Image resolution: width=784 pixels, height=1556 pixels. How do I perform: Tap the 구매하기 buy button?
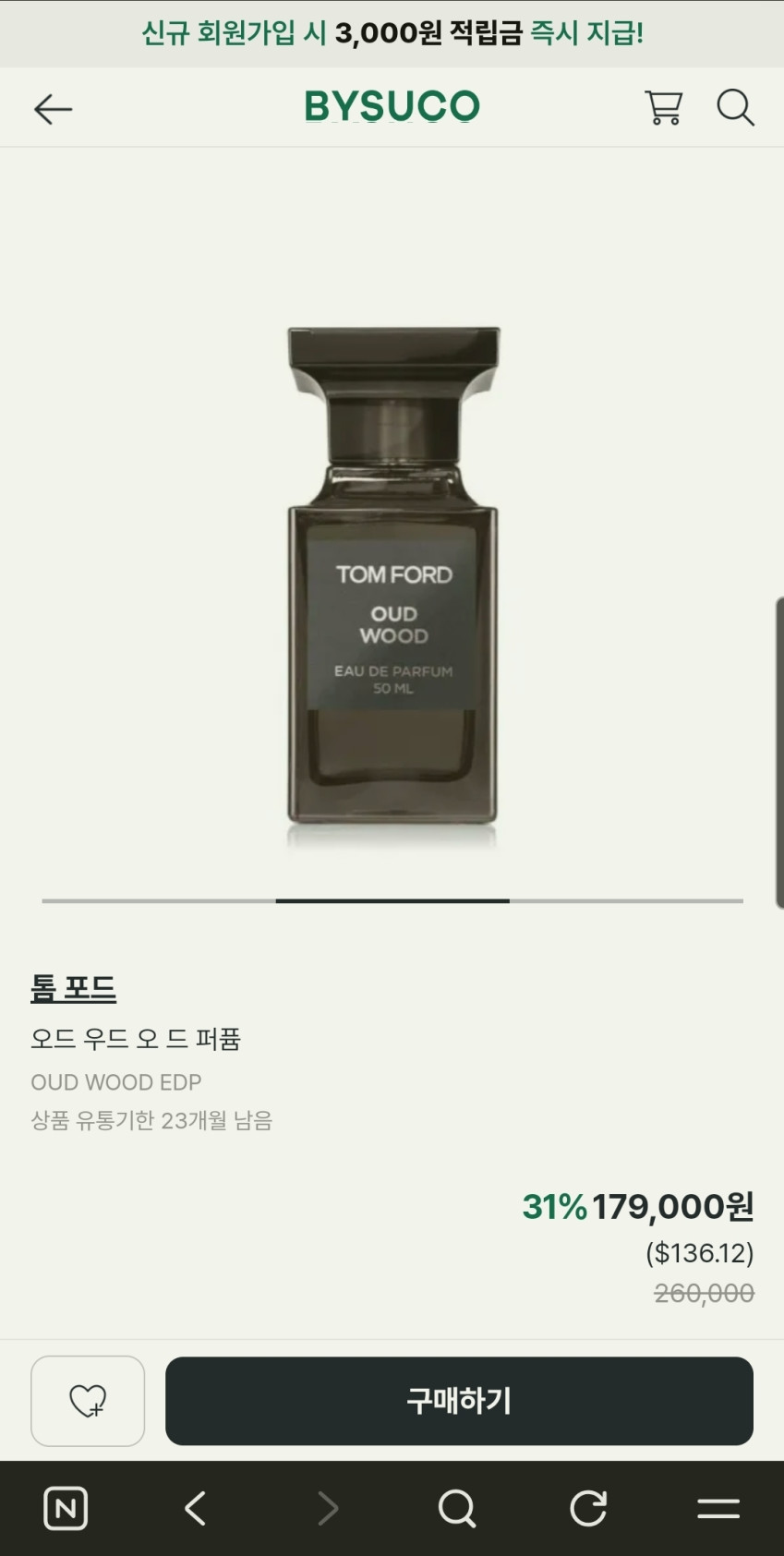(459, 1401)
